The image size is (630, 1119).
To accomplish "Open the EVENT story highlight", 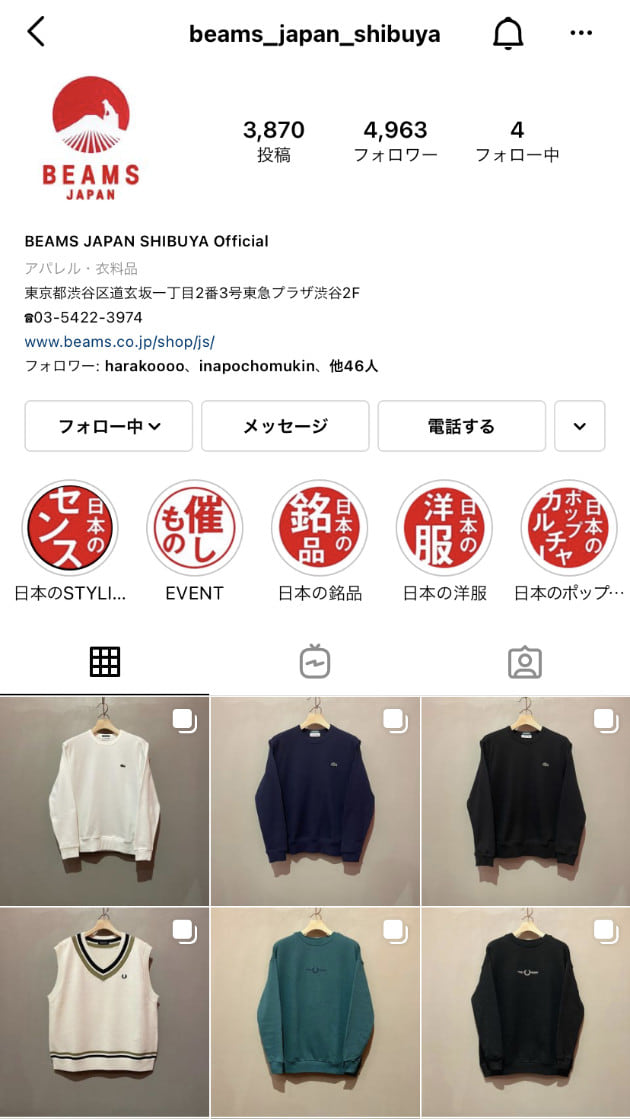I will (x=194, y=528).
